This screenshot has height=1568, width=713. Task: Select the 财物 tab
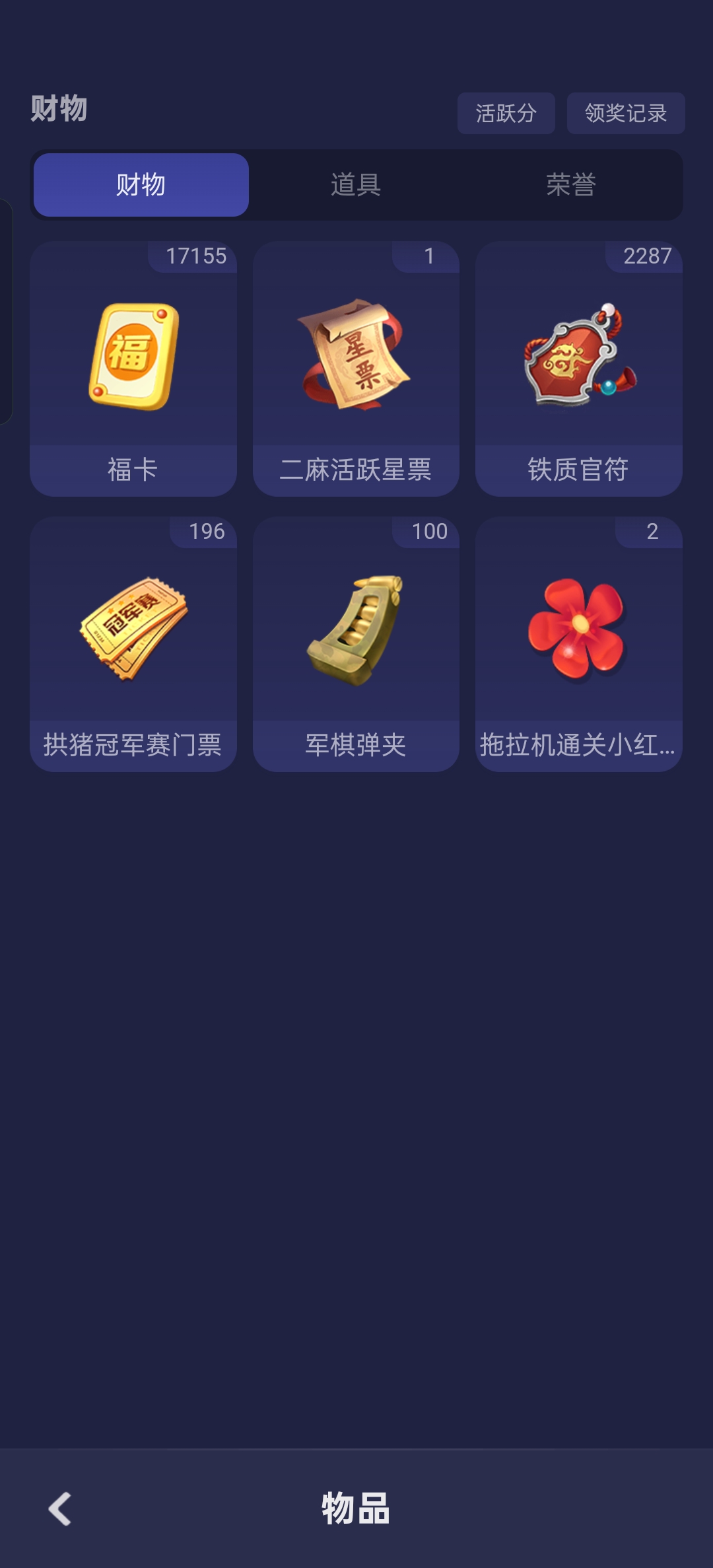141,185
